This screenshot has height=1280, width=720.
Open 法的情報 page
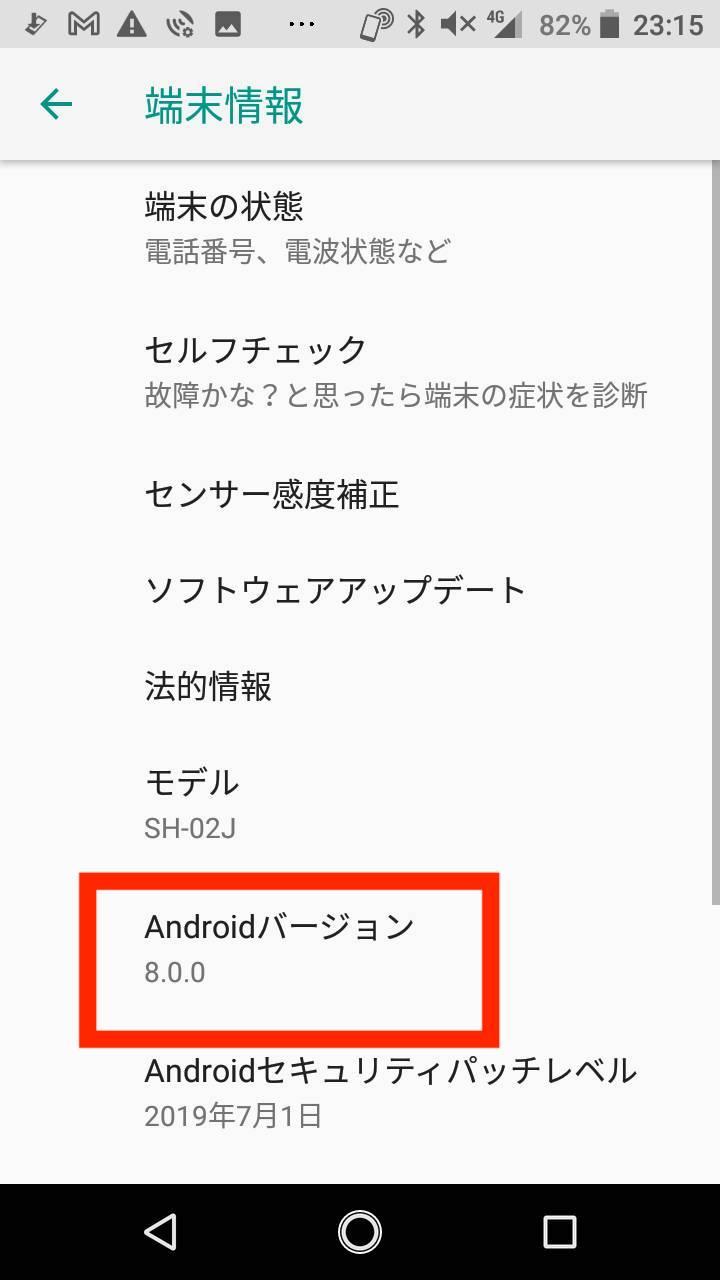click(360, 686)
